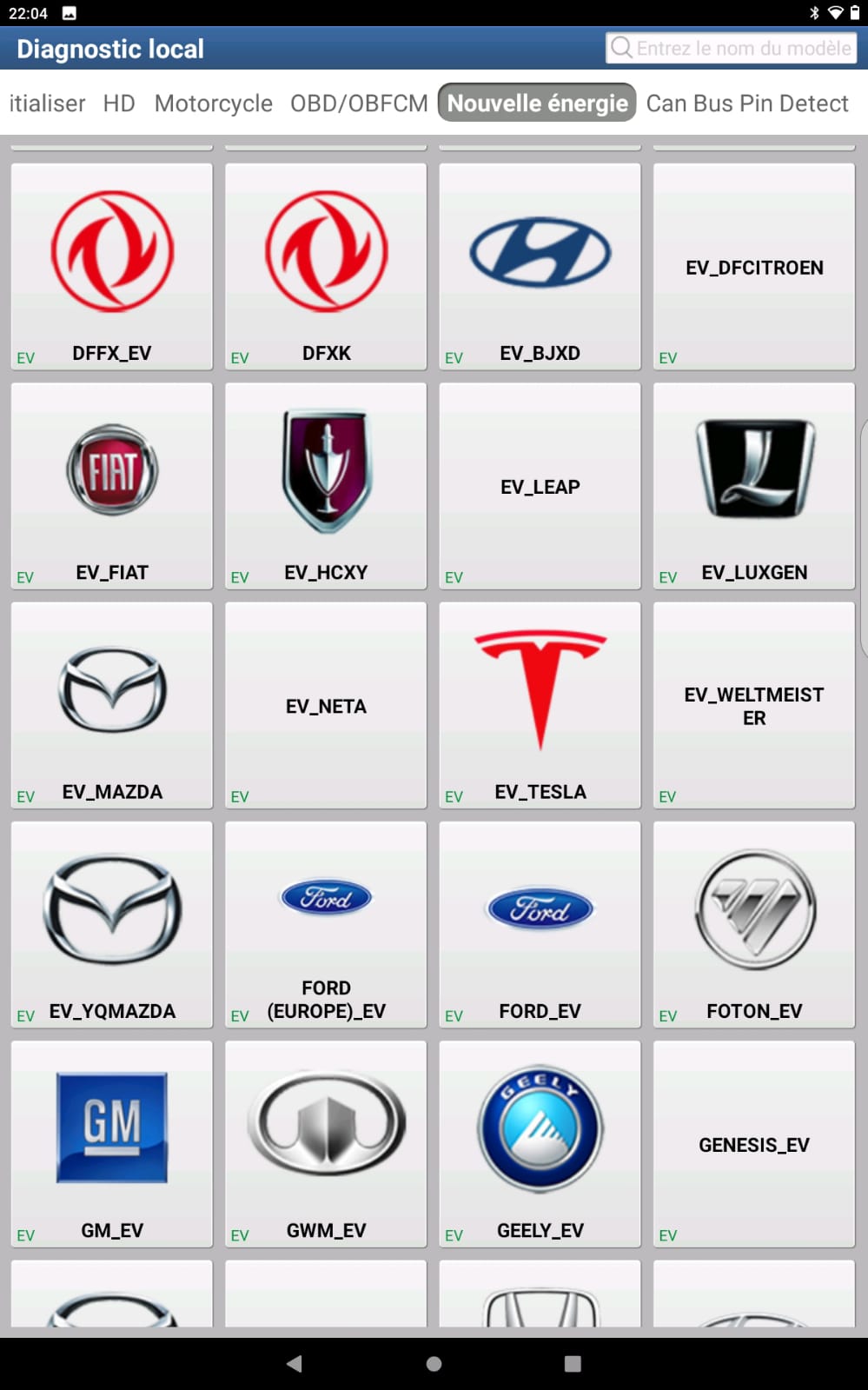Open EV_DFCITROEN diagnostics
The width and height of the screenshot is (868, 1390).
click(x=753, y=267)
